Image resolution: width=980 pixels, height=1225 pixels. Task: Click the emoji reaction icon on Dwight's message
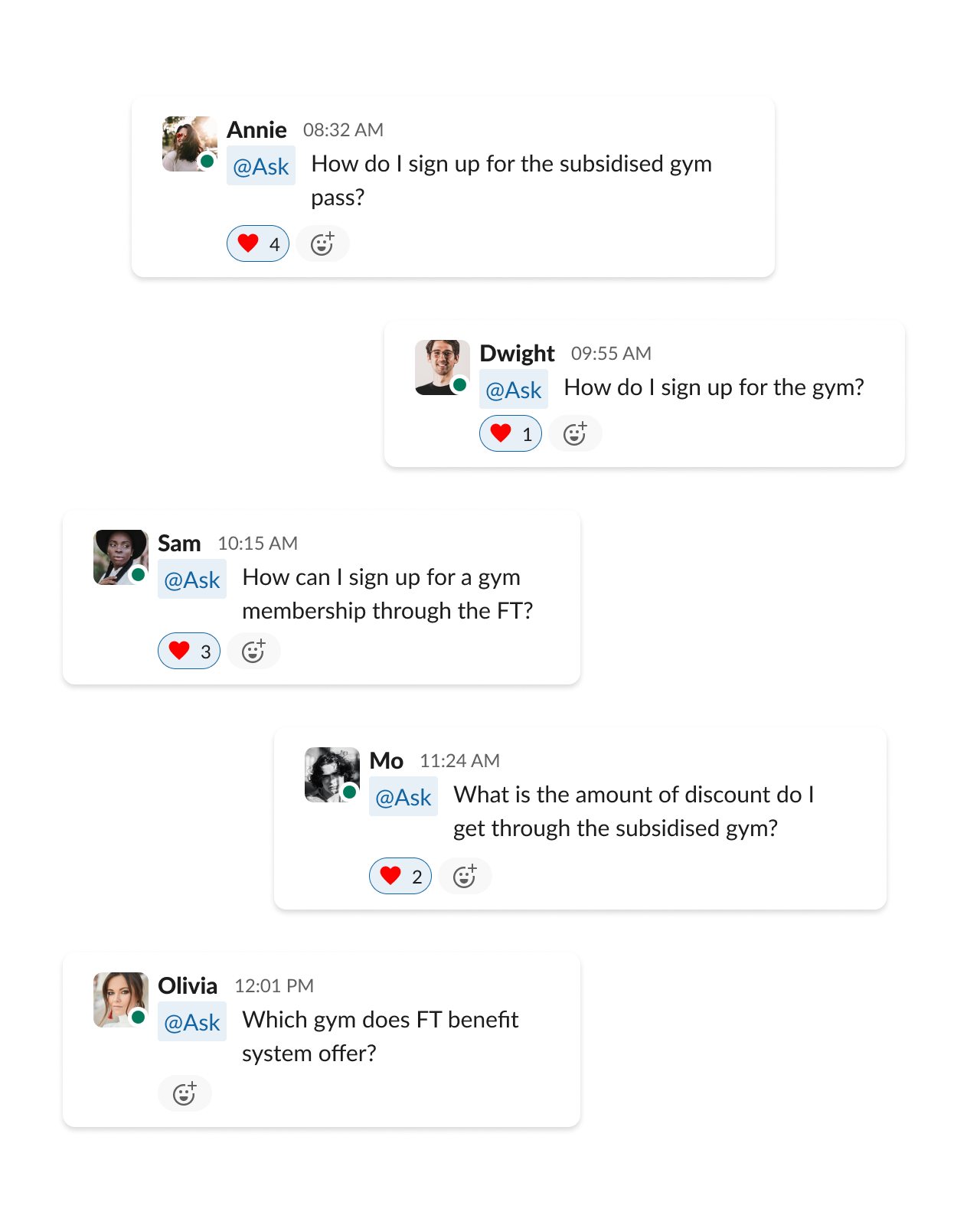pyautogui.click(x=575, y=433)
